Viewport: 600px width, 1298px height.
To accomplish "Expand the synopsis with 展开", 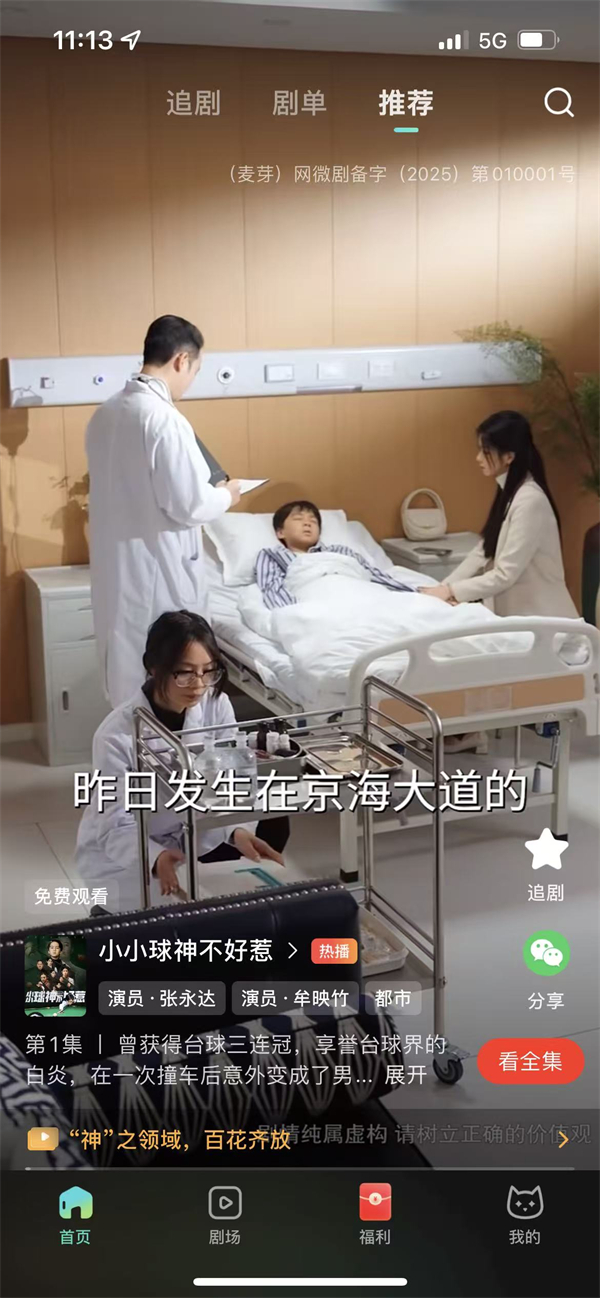I will [x=406, y=1075].
